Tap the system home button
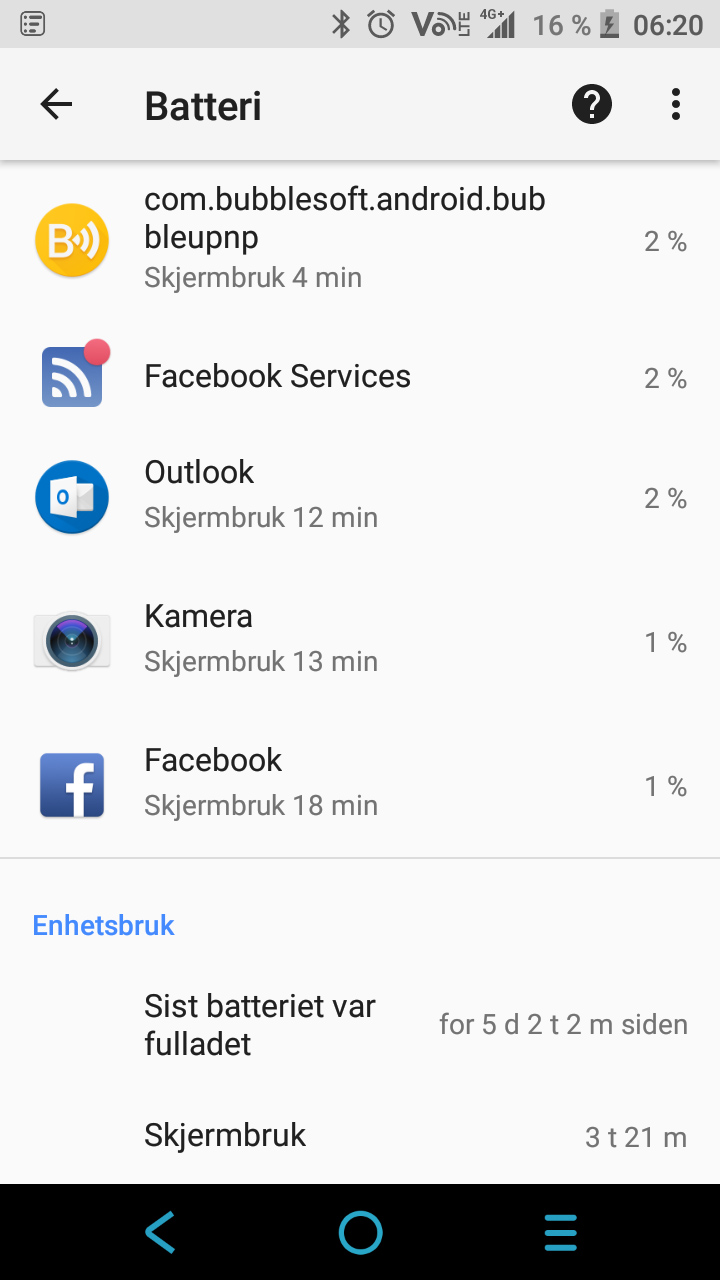 [360, 1232]
